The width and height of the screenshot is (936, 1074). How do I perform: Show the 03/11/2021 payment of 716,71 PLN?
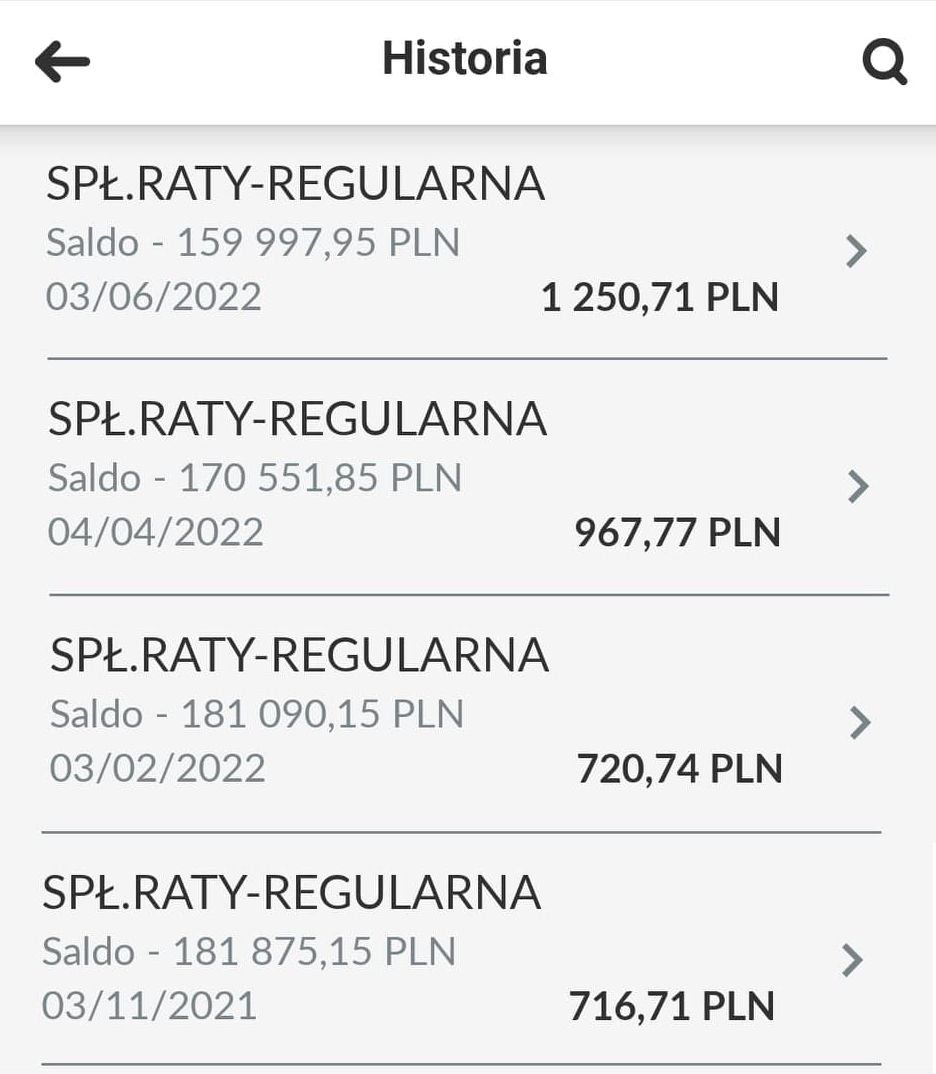(466, 950)
